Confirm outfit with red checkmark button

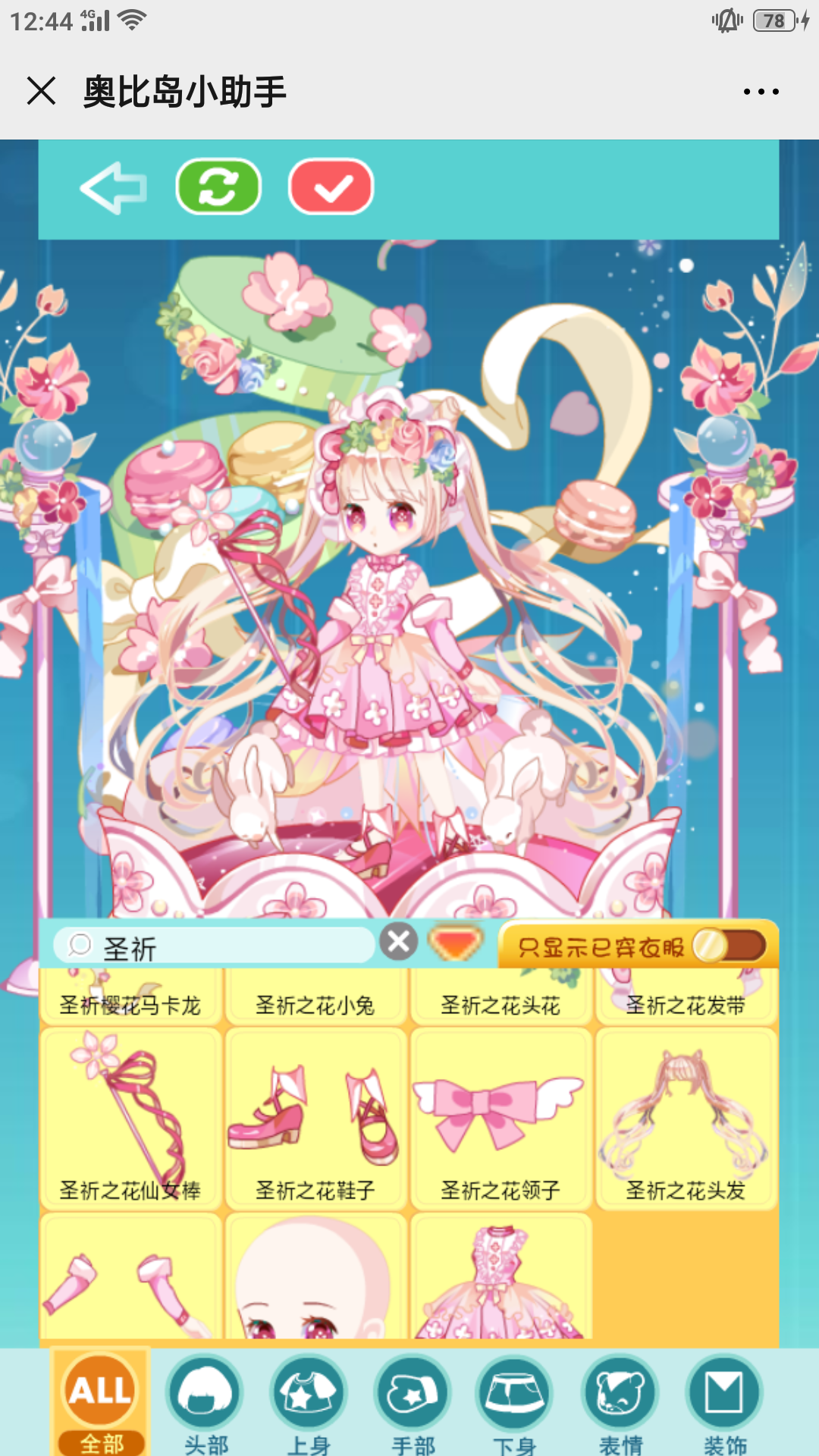pos(331,187)
